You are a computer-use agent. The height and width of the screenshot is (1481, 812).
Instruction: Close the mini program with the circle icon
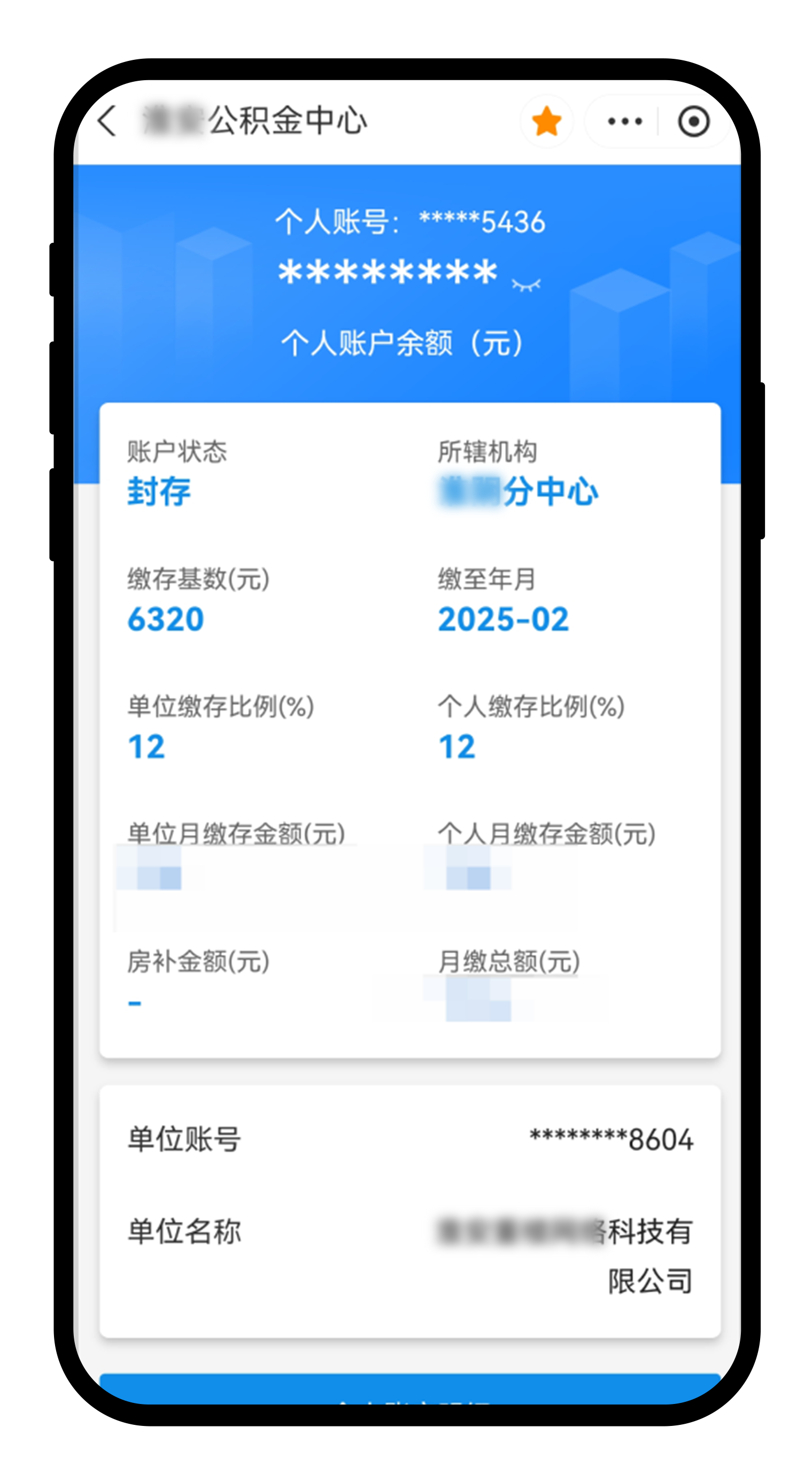pos(693,121)
